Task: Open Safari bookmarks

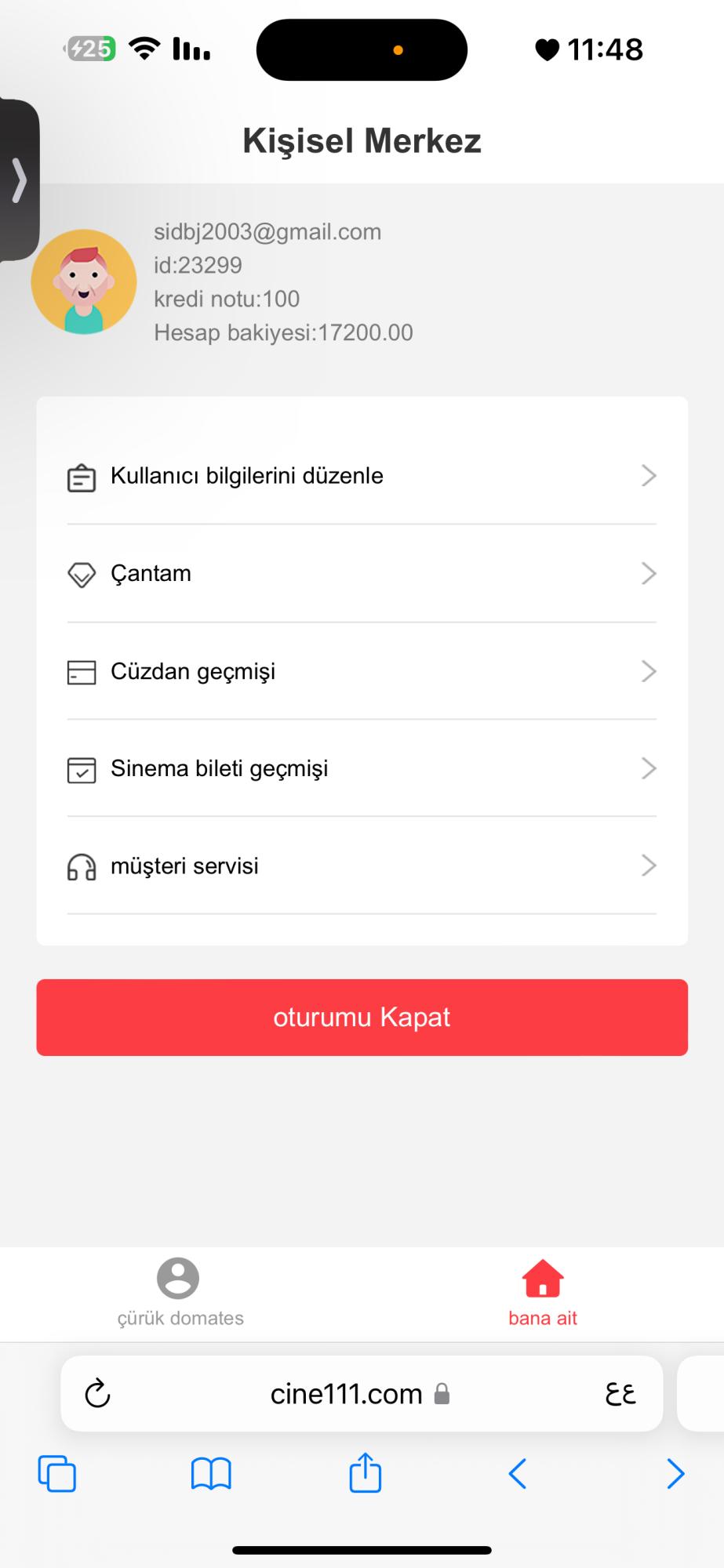Action: [211, 1474]
